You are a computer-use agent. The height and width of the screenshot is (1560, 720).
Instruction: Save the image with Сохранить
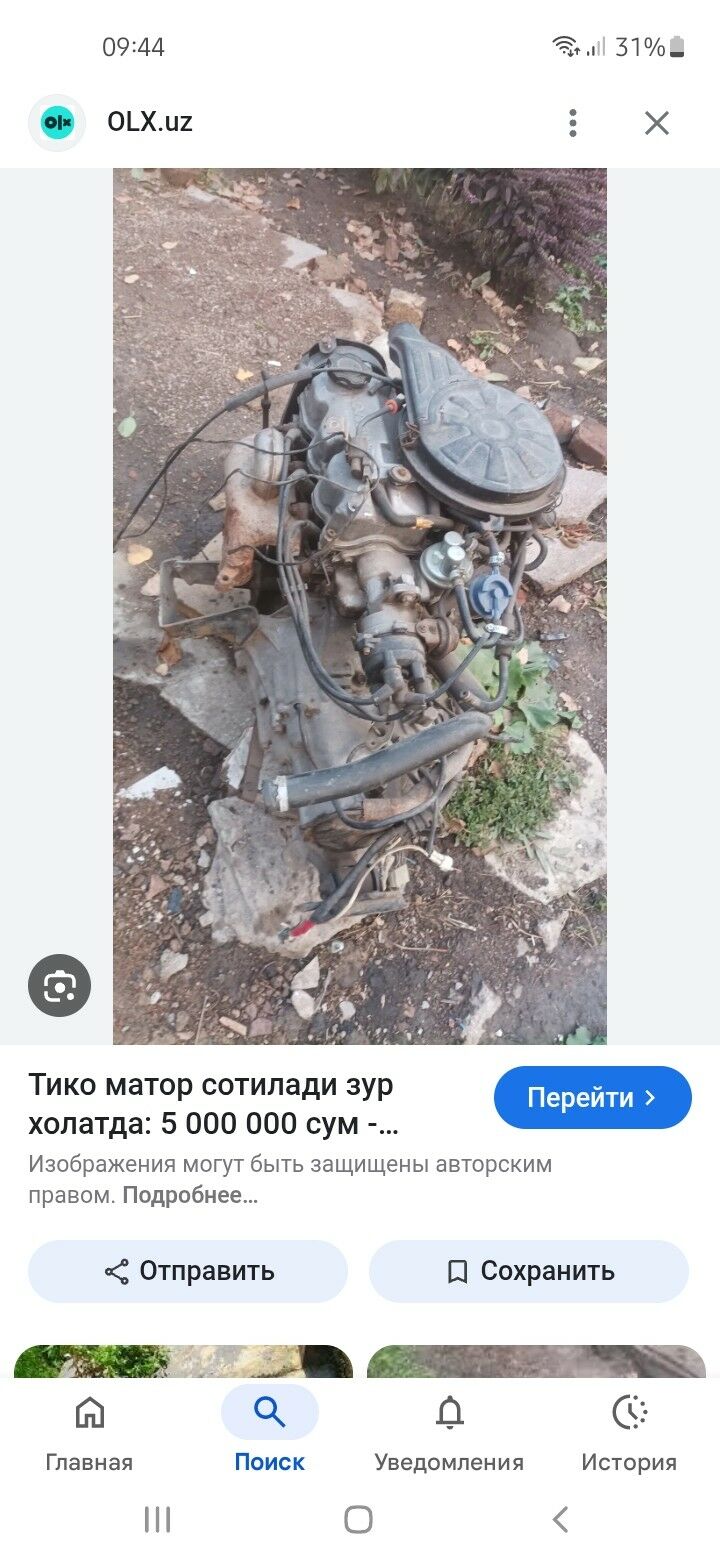(529, 1271)
